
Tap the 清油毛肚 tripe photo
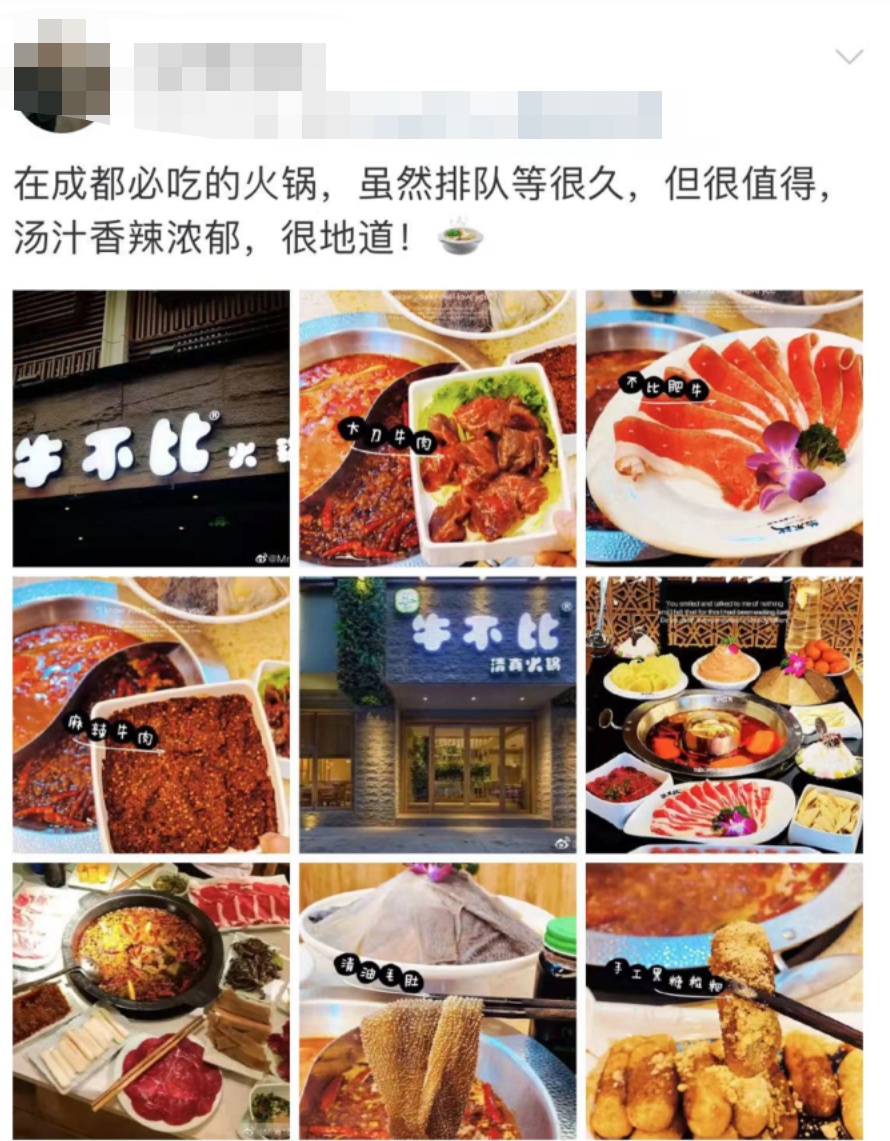tap(437, 1001)
